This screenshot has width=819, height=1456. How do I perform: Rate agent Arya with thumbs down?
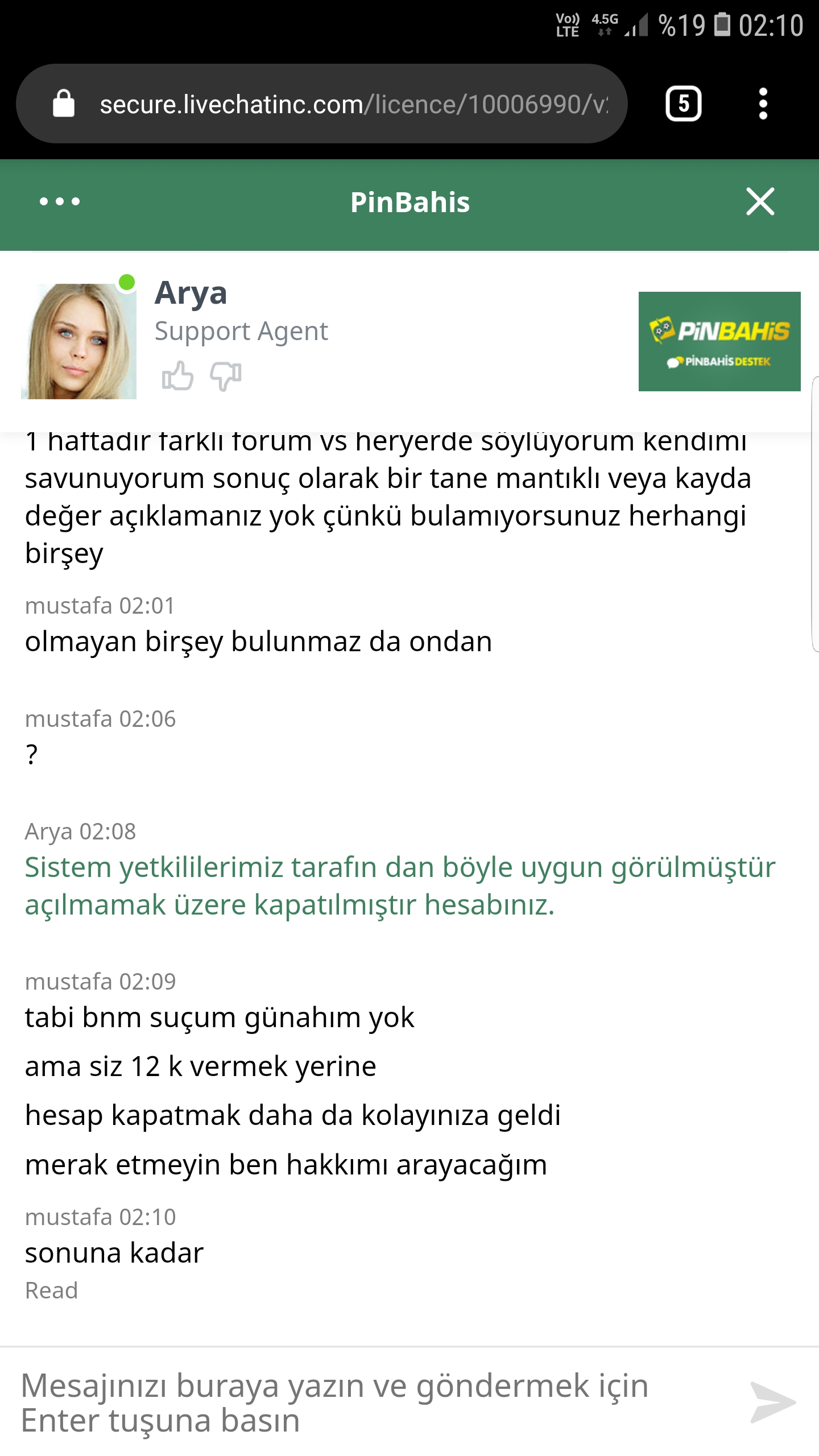tap(226, 376)
